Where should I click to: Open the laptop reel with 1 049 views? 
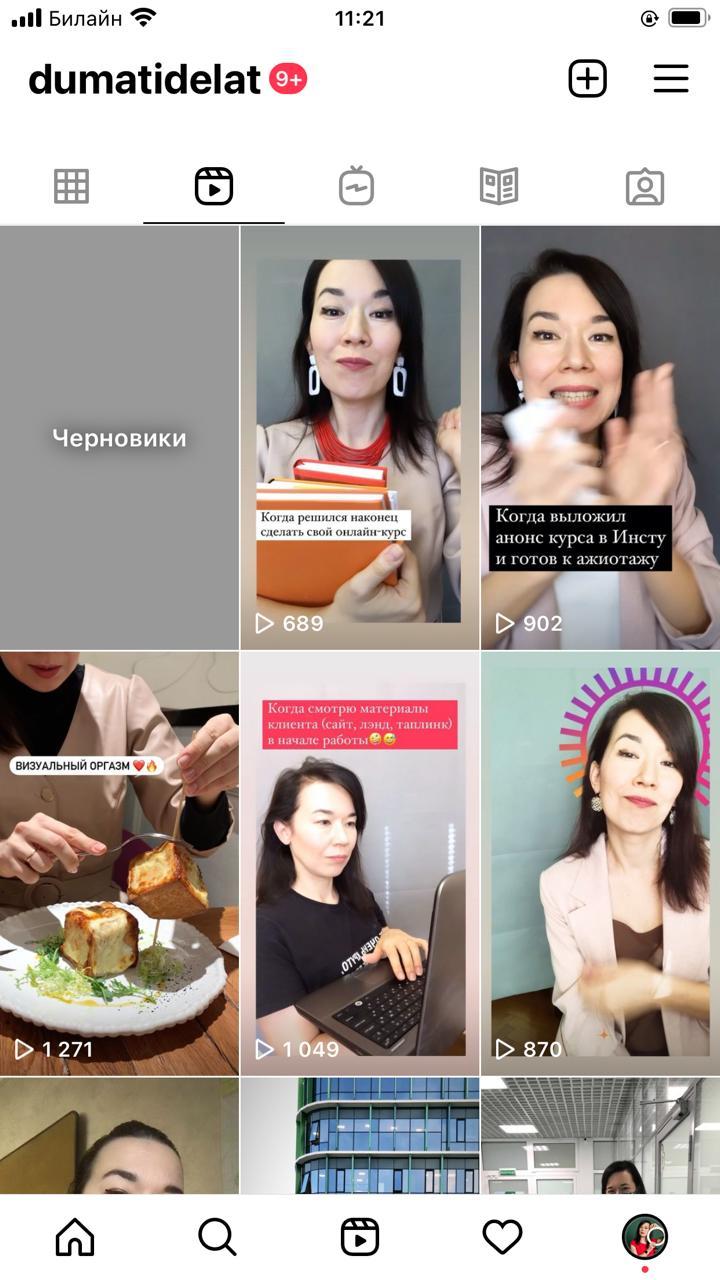tap(359, 864)
